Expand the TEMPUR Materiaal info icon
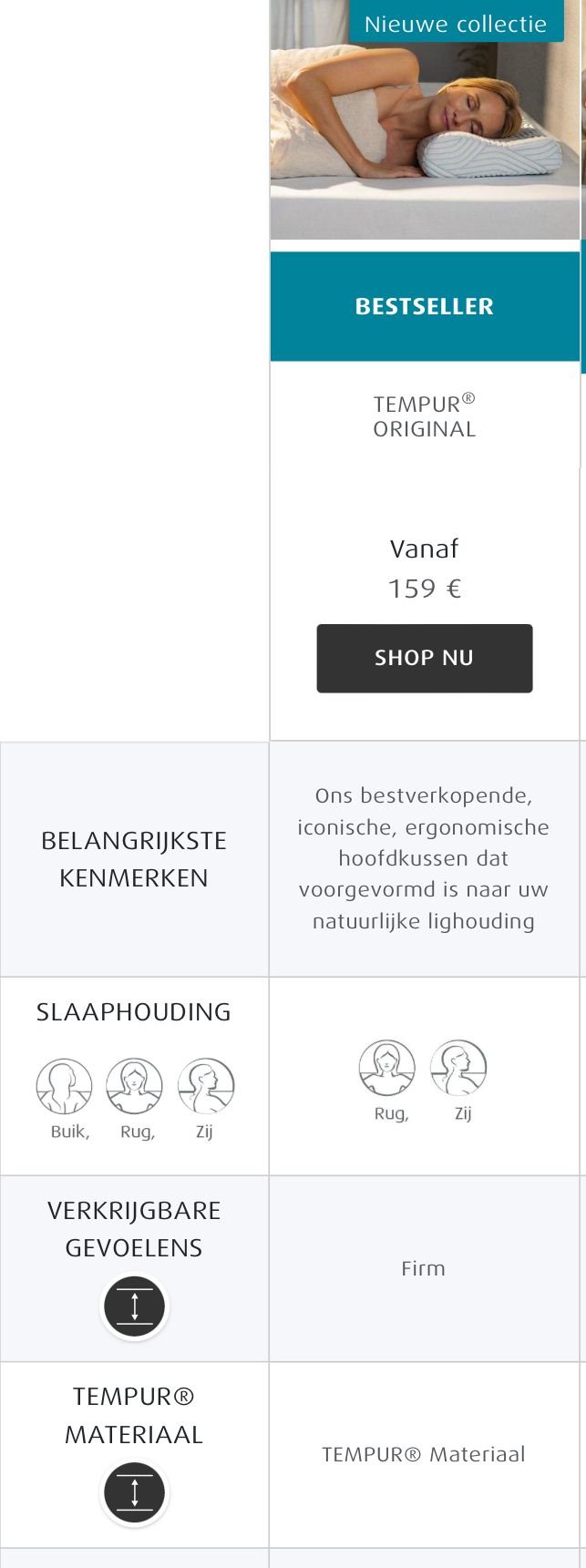The width and height of the screenshot is (586, 1568). point(134,1492)
